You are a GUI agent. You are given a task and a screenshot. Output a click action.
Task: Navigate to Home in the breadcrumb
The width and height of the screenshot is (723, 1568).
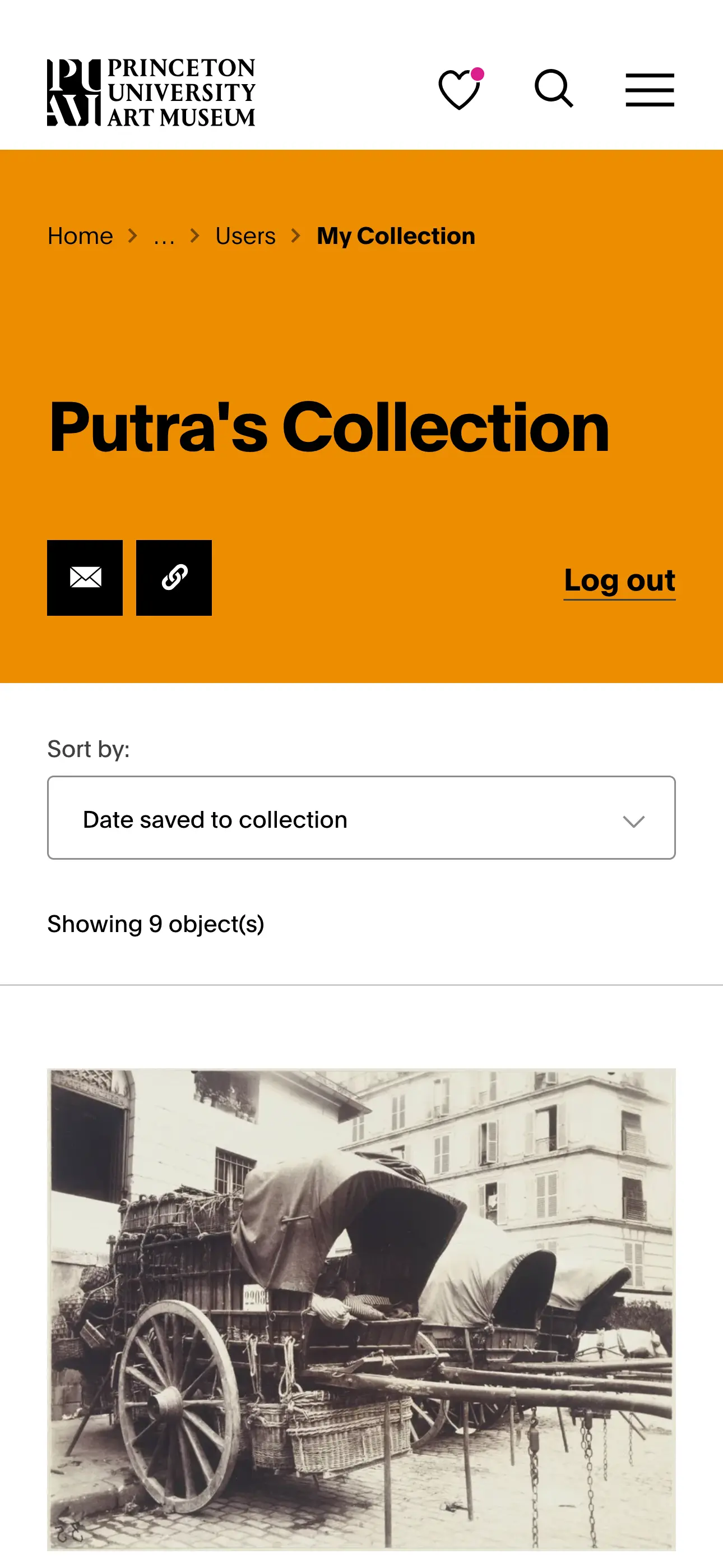80,236
